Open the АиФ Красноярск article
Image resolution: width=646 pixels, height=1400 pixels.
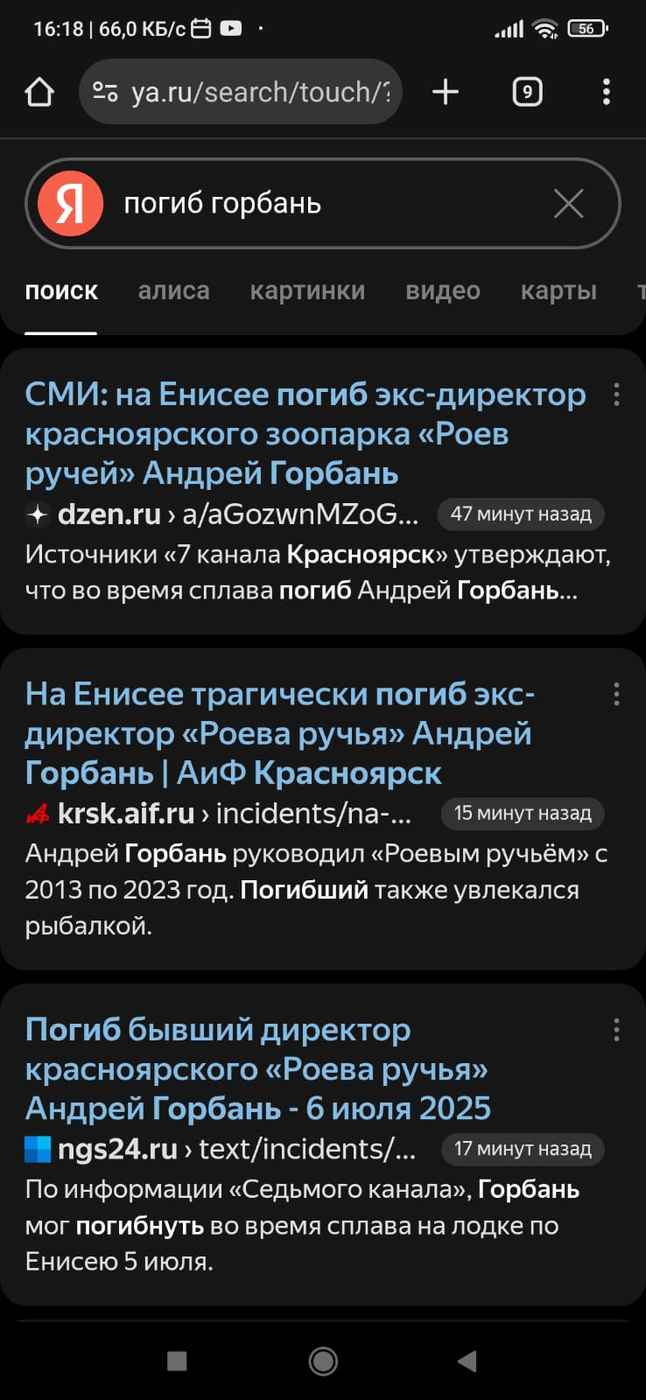279,733
